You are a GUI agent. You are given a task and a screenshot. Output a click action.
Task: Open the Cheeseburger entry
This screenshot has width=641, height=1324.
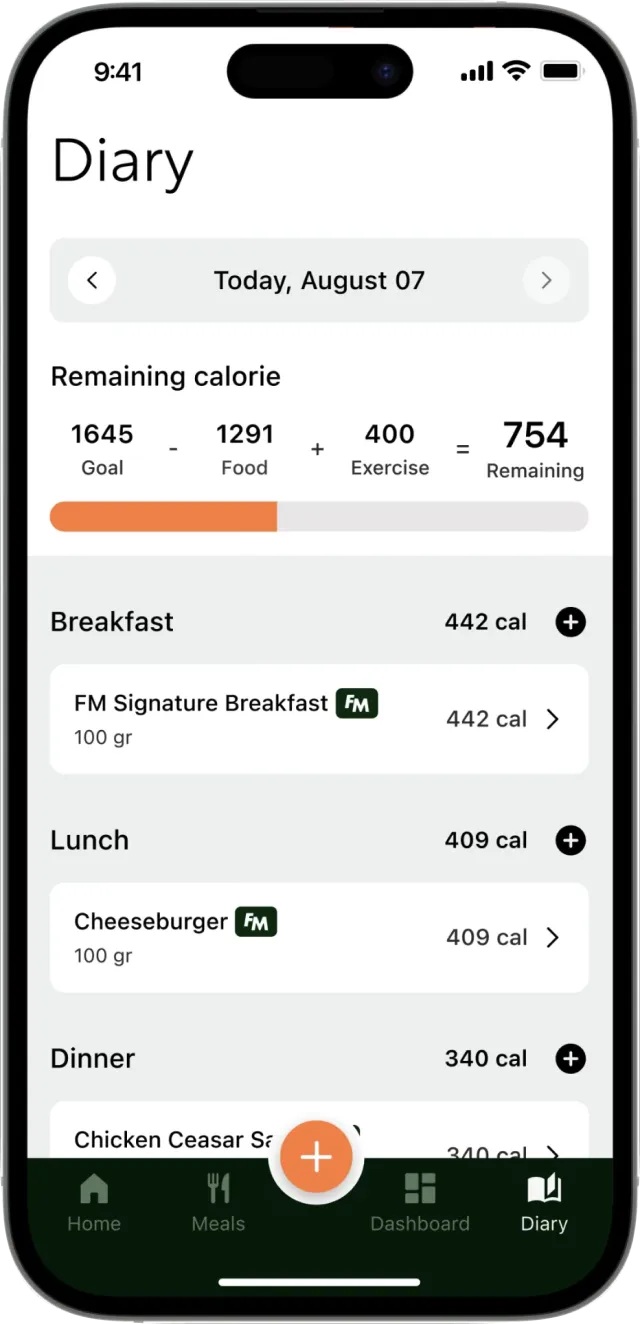[318, 937]
